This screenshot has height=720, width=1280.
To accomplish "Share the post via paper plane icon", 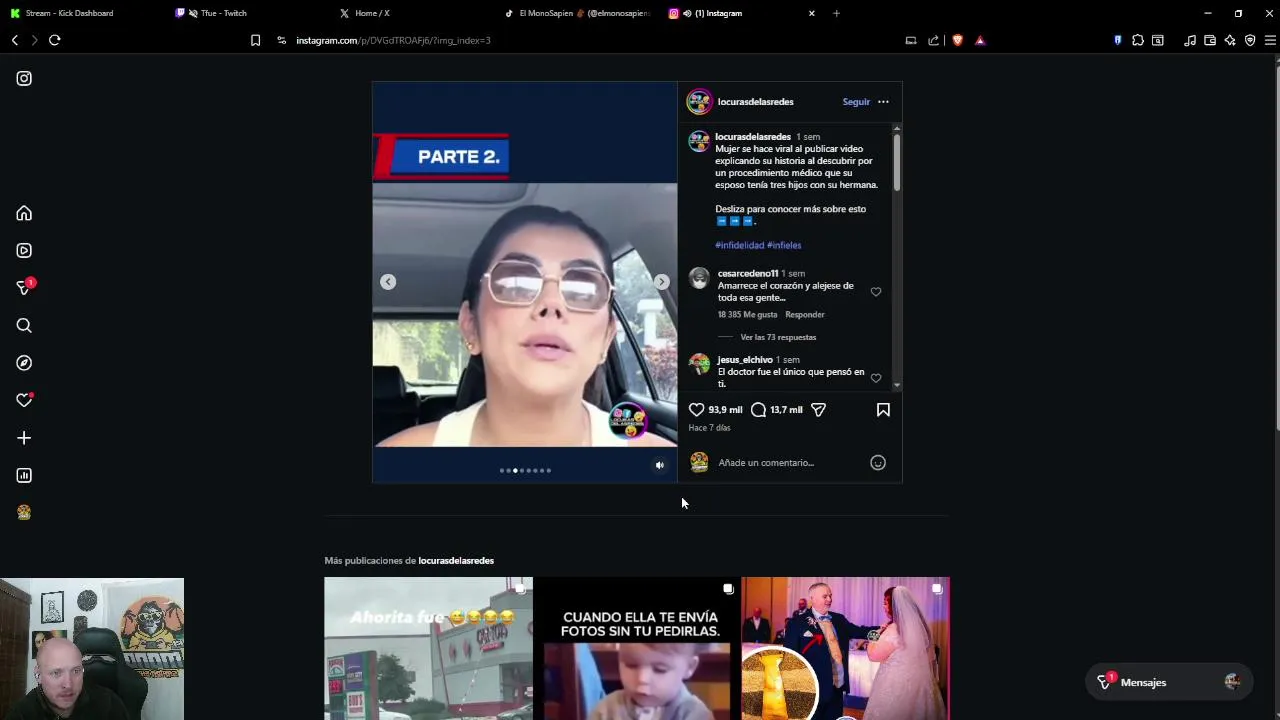I will pyautogui.click(x=818, y=410).
